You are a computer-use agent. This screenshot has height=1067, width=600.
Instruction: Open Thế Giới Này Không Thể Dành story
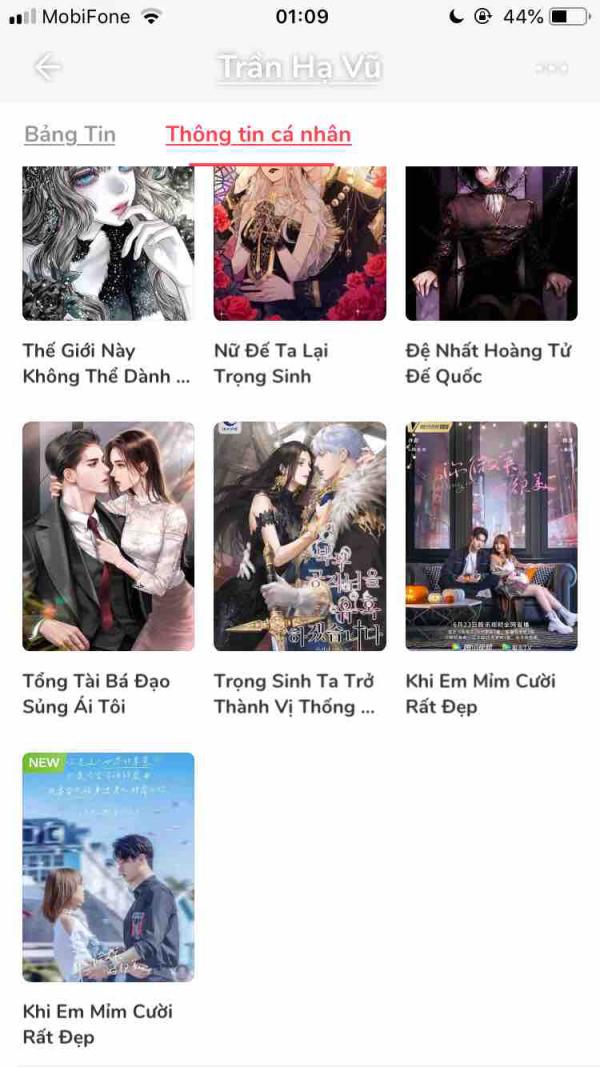click(x=108, y=243)
